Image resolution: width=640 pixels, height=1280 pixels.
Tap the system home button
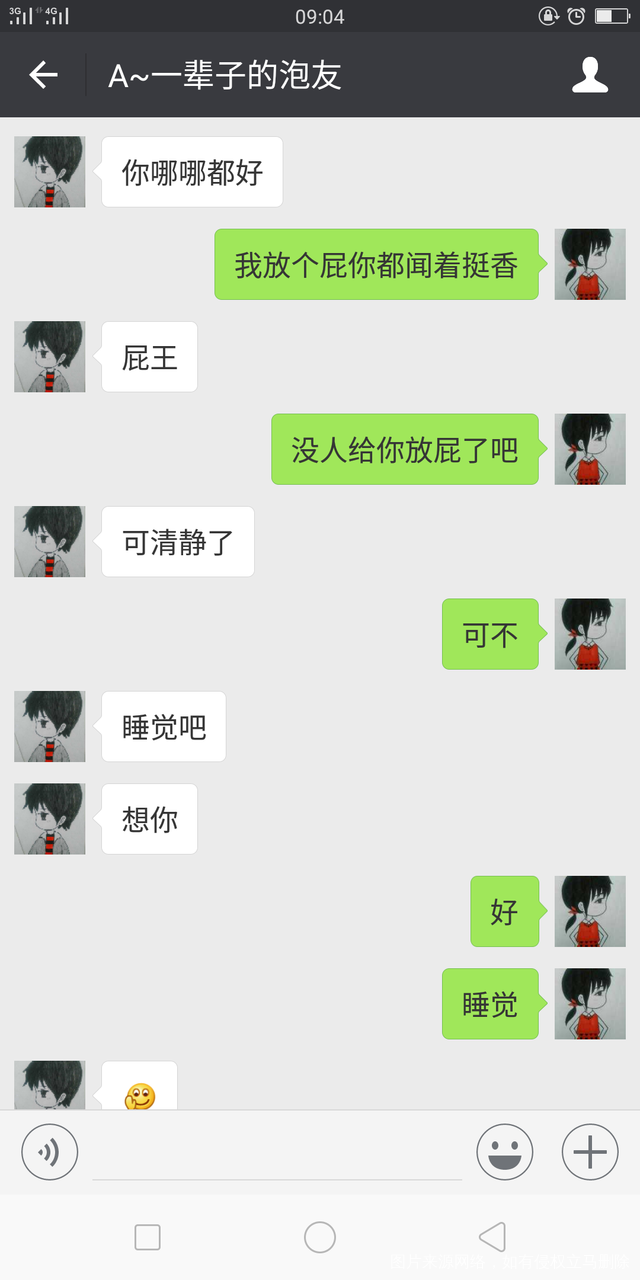[320, 1237]
